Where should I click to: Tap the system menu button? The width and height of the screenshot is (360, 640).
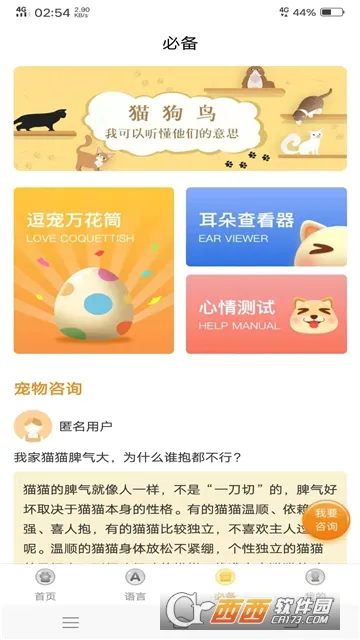[71, 622]
